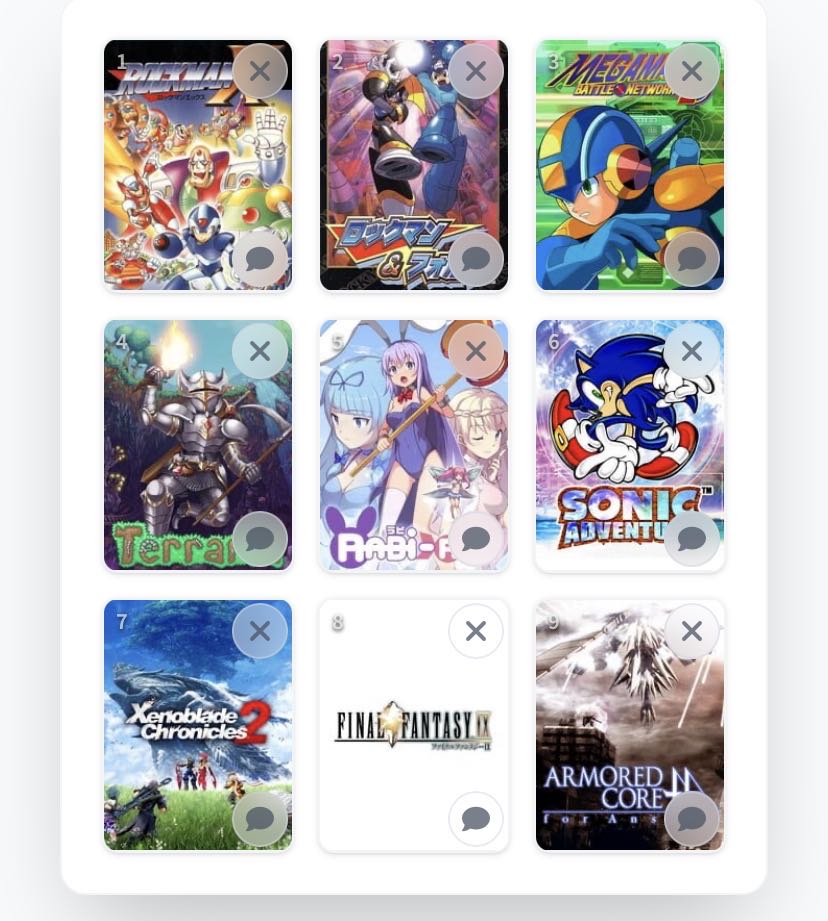The height and width of the screenshot is (921, 828).
Task: Open comment for Mega Man Battle Network
Action: 692,259
